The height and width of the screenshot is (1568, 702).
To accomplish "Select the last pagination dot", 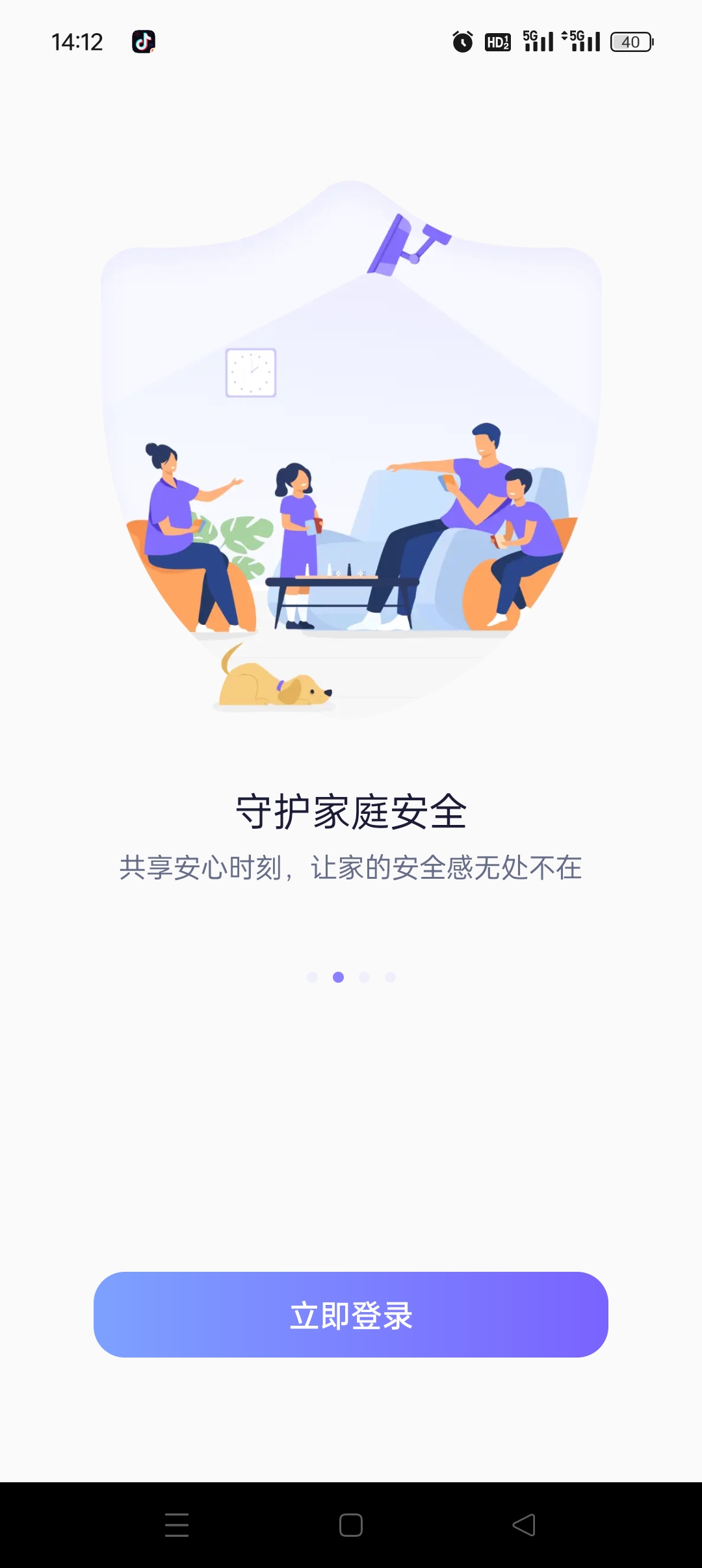I will tap(390, 976).
